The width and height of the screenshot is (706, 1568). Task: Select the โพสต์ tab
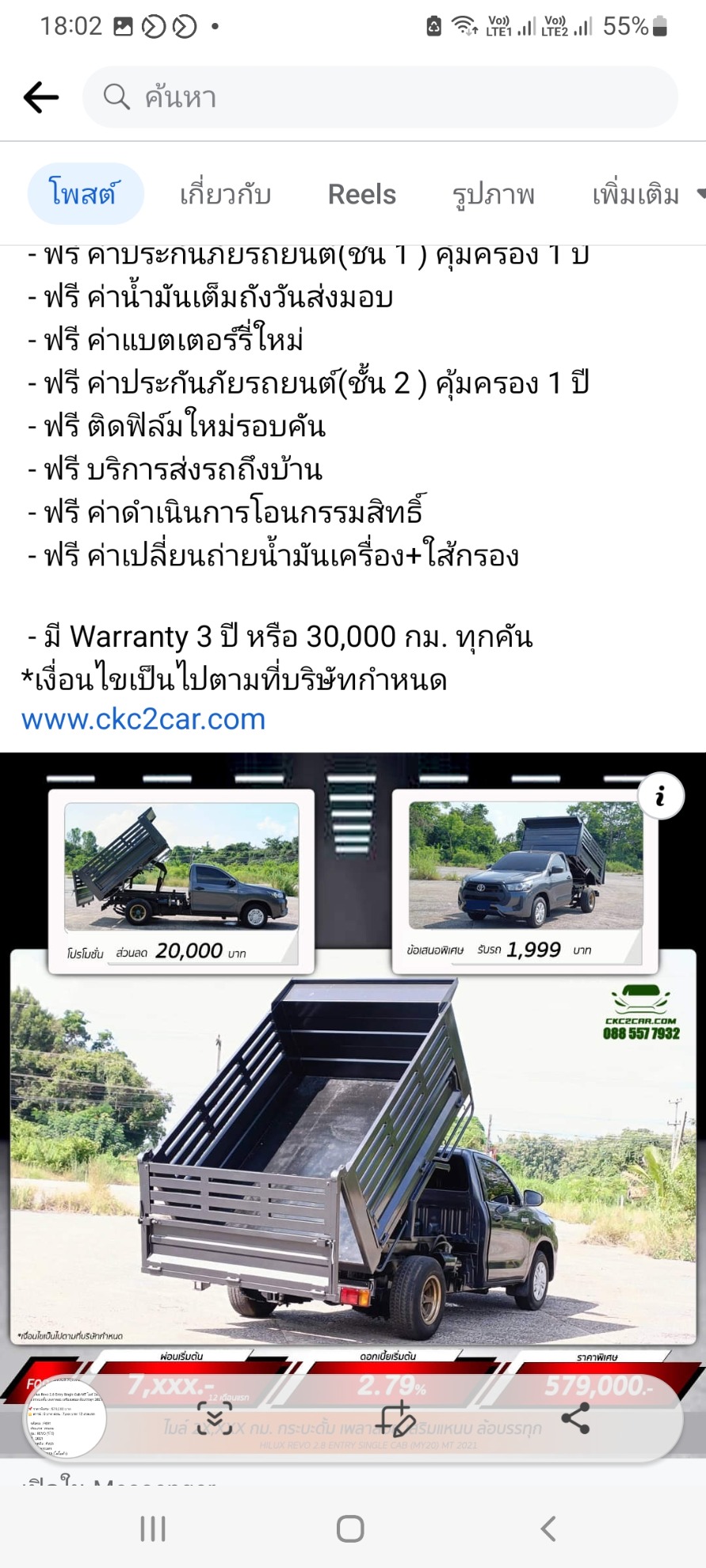point(86,194)
